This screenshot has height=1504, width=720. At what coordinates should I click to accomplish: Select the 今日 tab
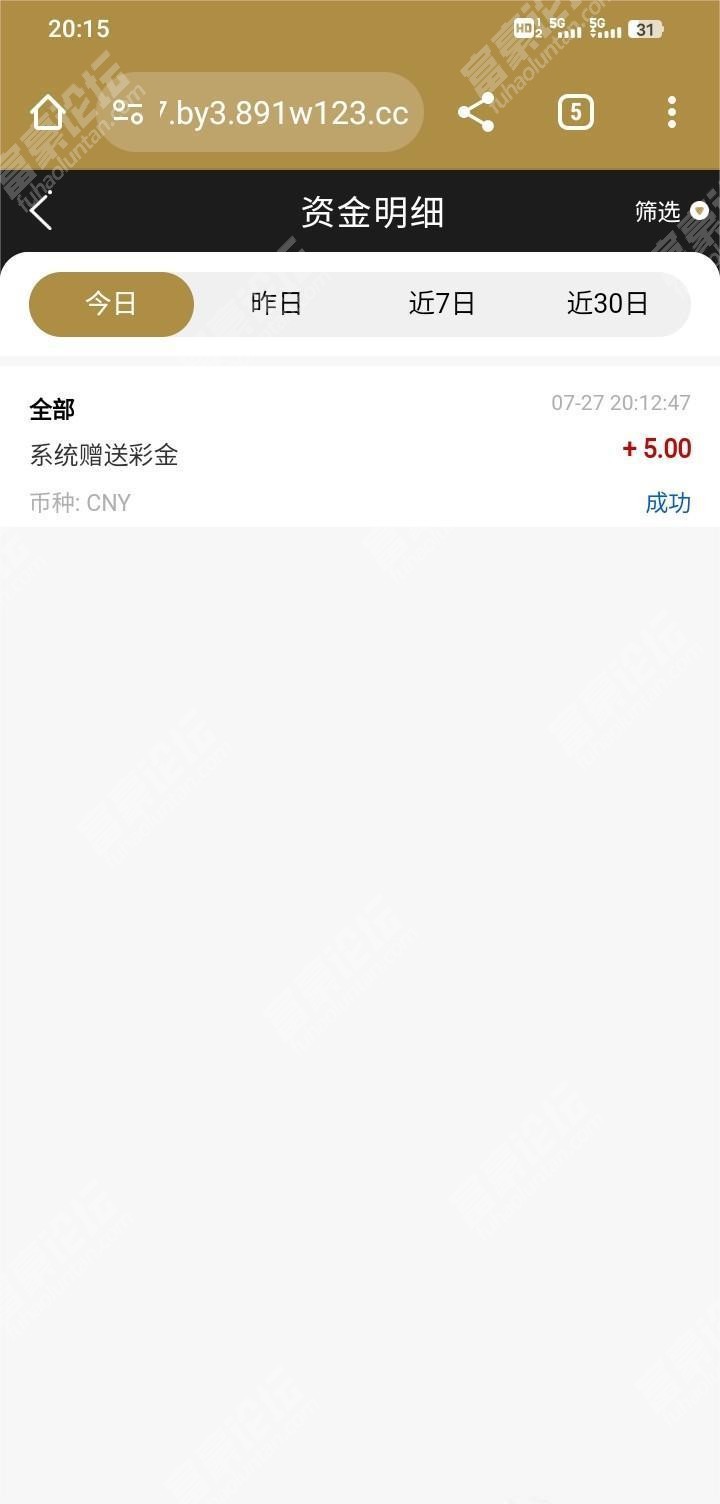point(111,304)
